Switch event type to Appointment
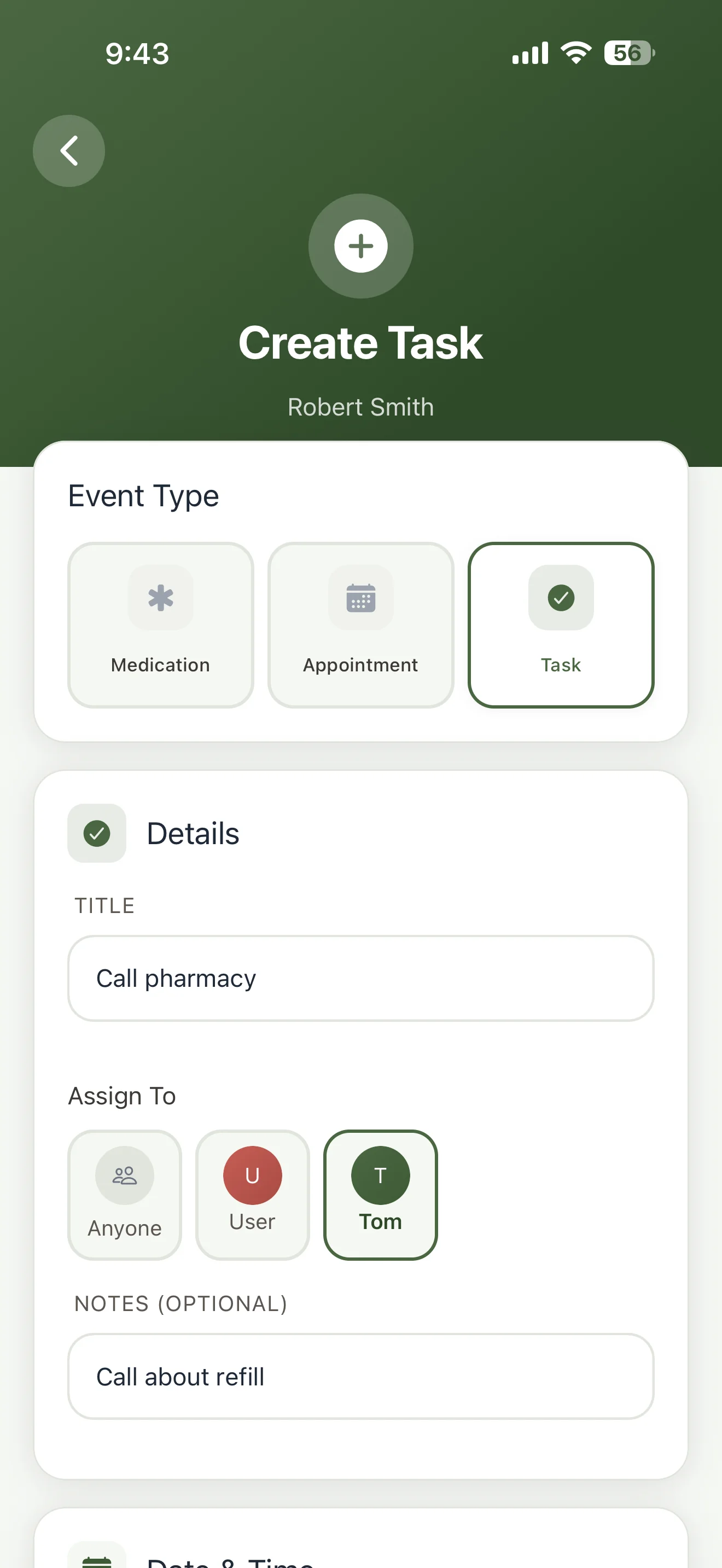The image size is (722, 1568). (x=360, y=625)
